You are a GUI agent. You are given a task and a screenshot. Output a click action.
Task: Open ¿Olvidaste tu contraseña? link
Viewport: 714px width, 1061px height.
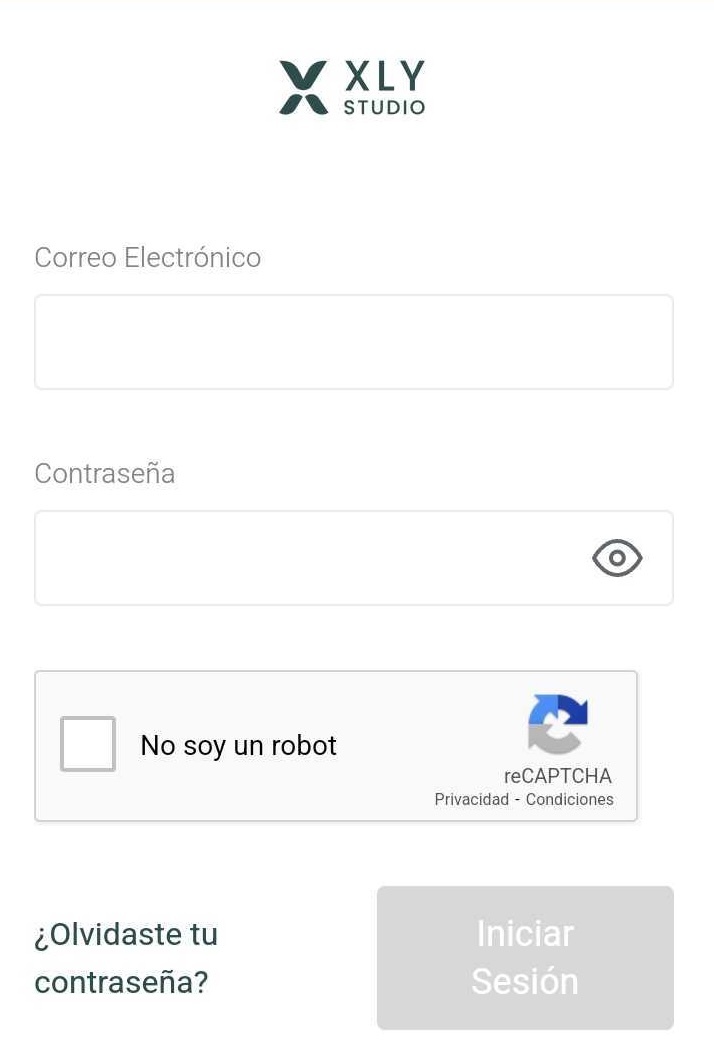pyautogui.click(x=126, y=958)
